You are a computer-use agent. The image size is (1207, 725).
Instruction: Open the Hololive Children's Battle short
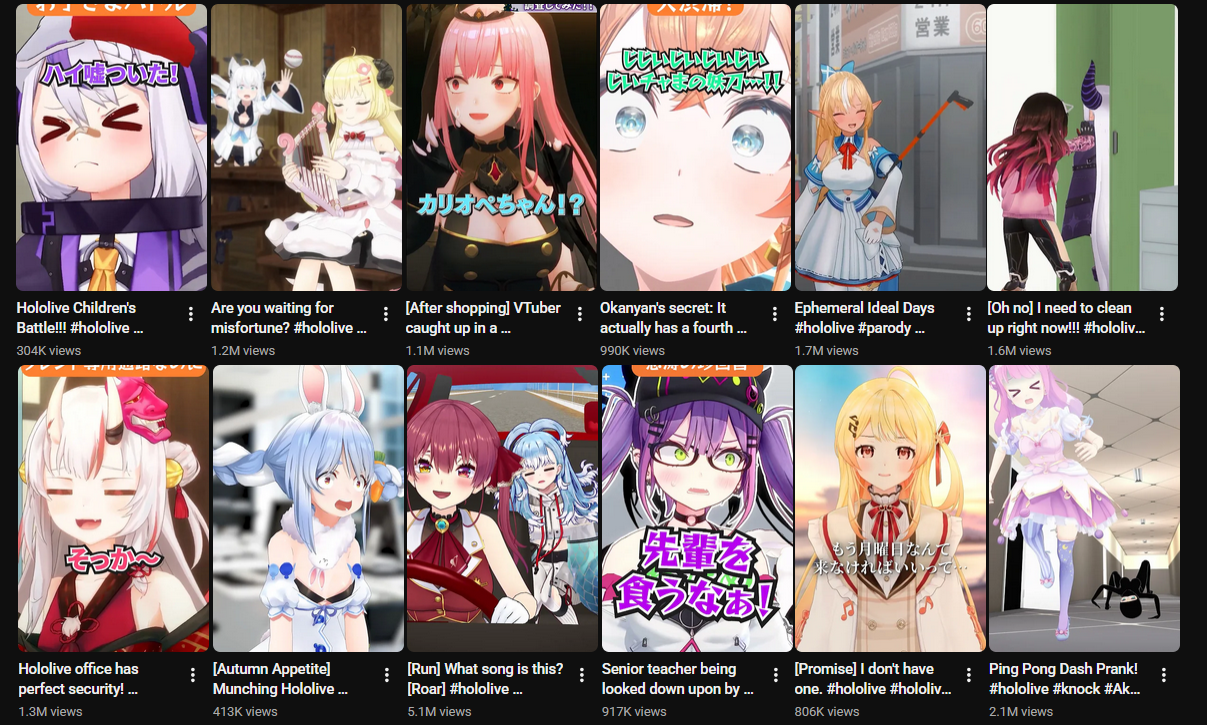pos(111,148)
